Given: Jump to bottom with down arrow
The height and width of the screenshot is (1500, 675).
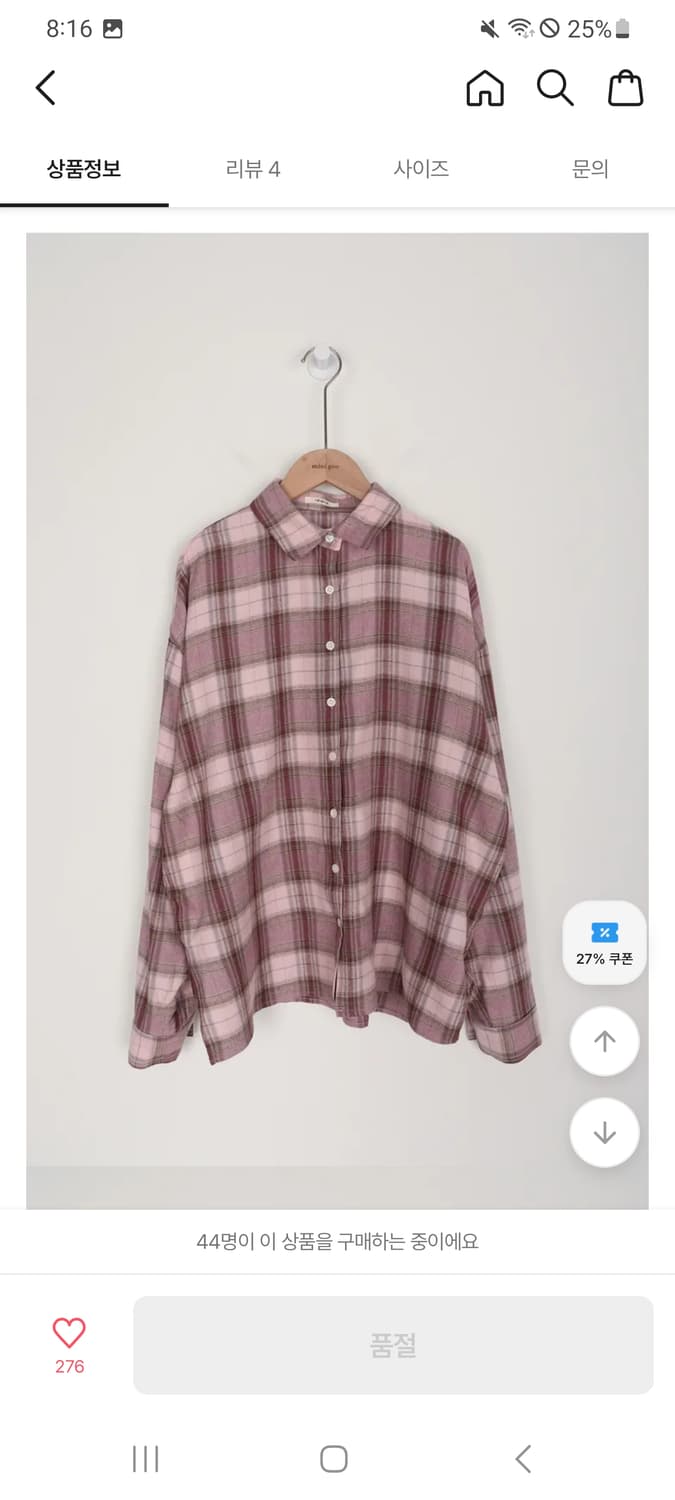Looking at the screenshot, I should click(604, 1133).
